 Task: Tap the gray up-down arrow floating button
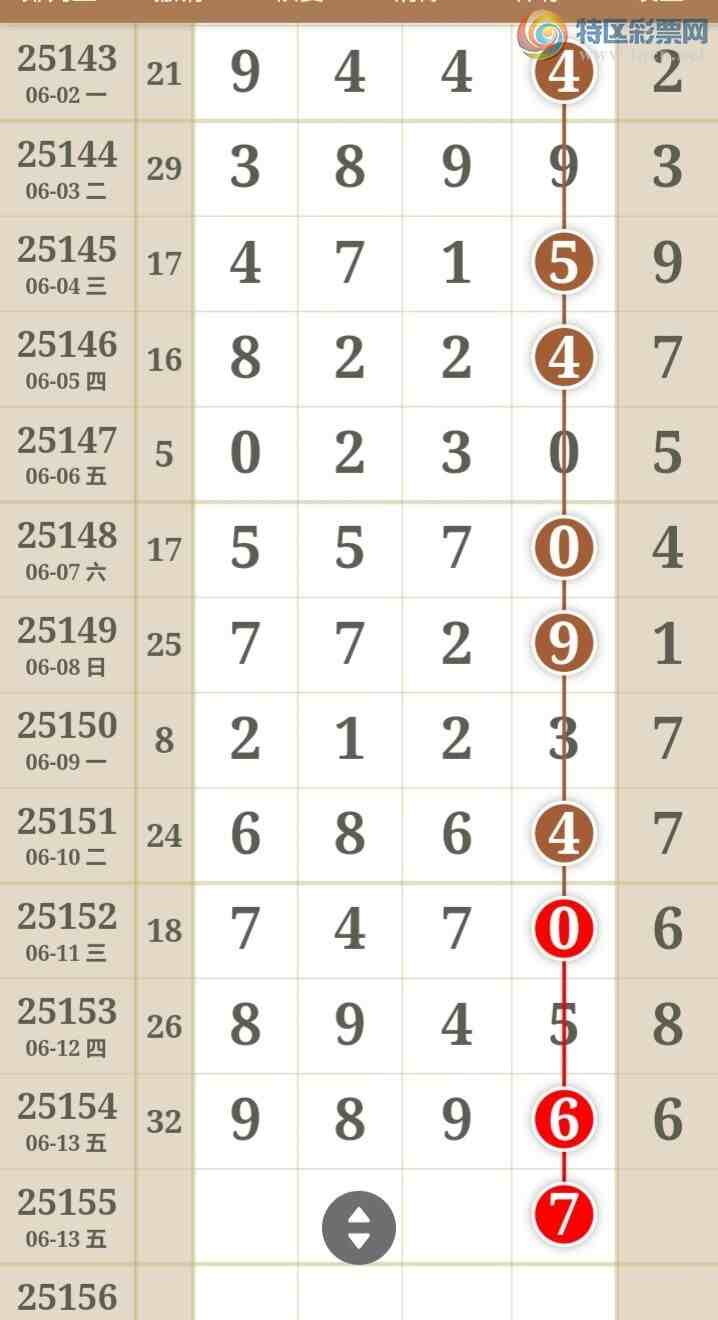359,1228
